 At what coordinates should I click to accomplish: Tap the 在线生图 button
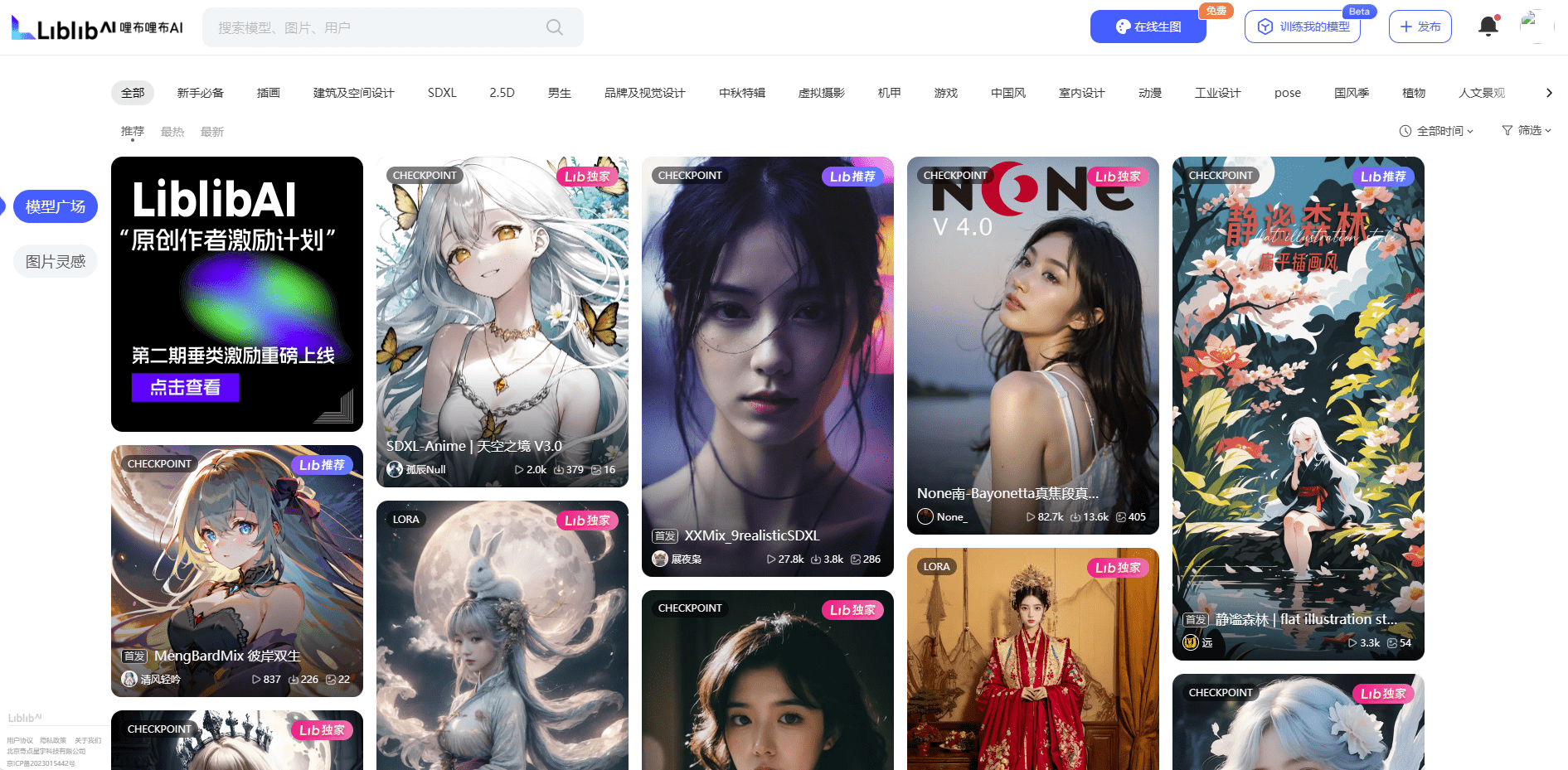click(1148, 27)
